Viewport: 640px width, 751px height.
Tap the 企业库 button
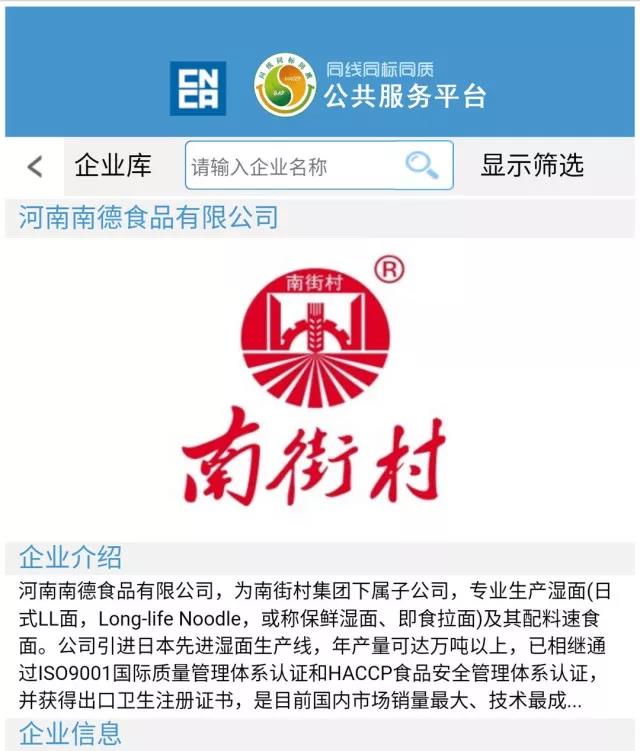113,166
